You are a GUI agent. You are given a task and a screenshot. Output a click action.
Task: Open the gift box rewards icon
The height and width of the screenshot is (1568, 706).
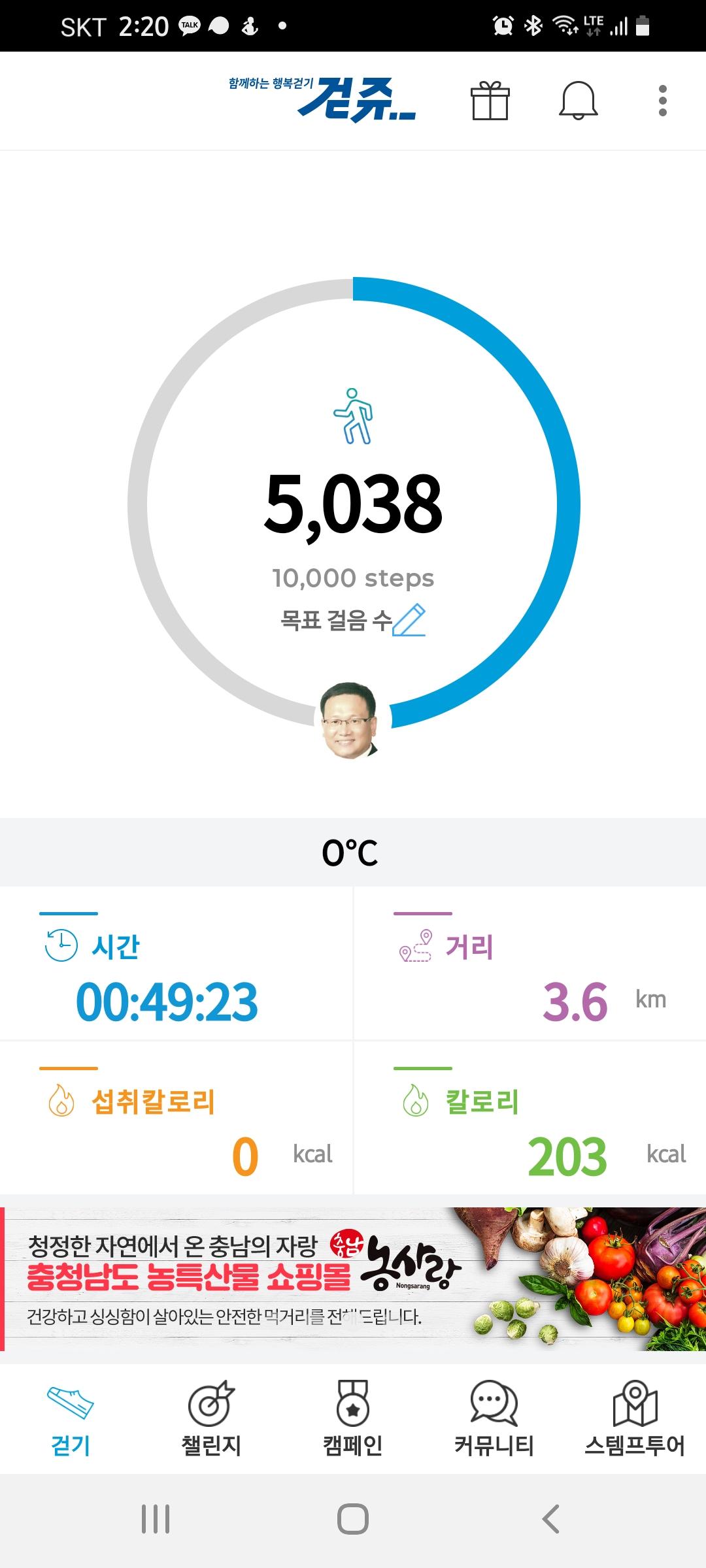click(490, 101)
